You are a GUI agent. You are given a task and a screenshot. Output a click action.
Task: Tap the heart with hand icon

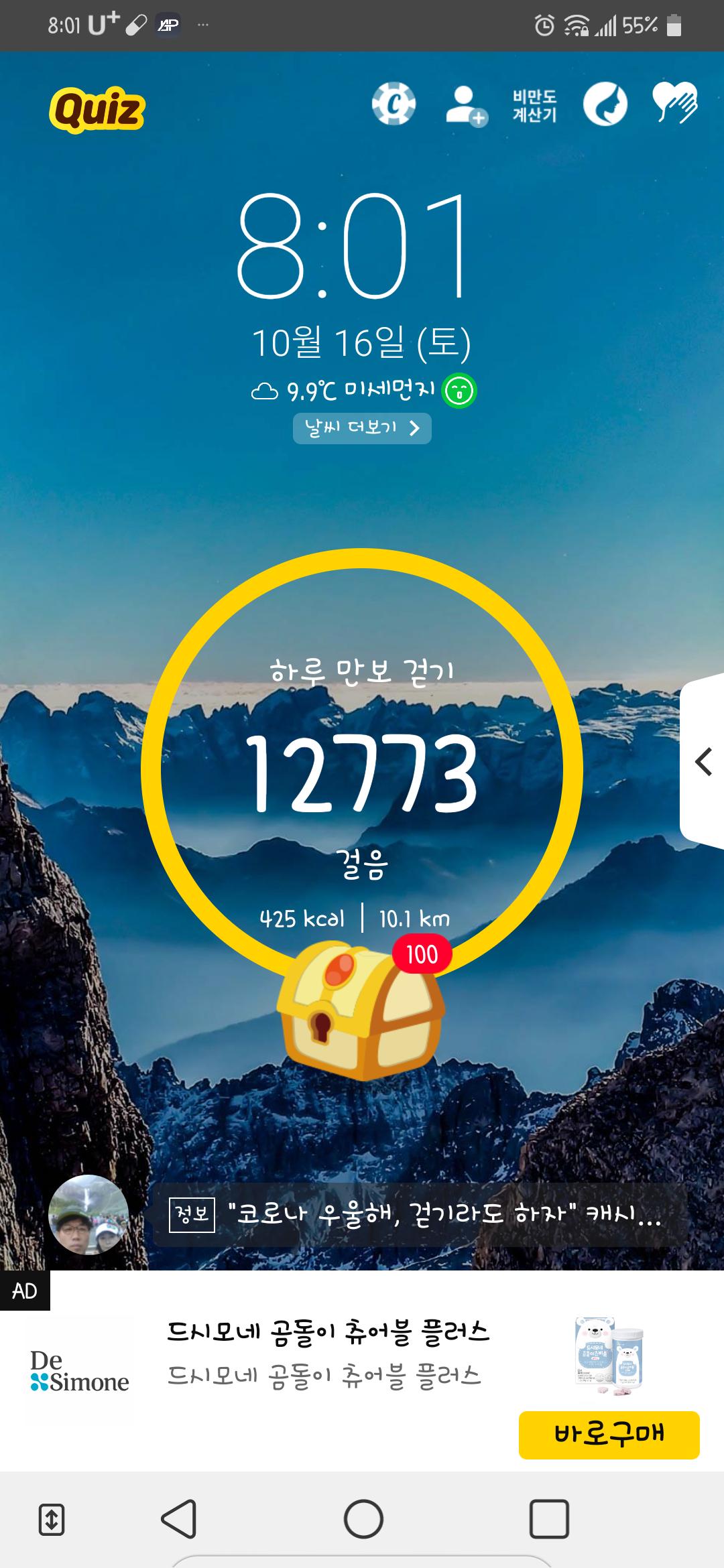(x=675, y=103)
